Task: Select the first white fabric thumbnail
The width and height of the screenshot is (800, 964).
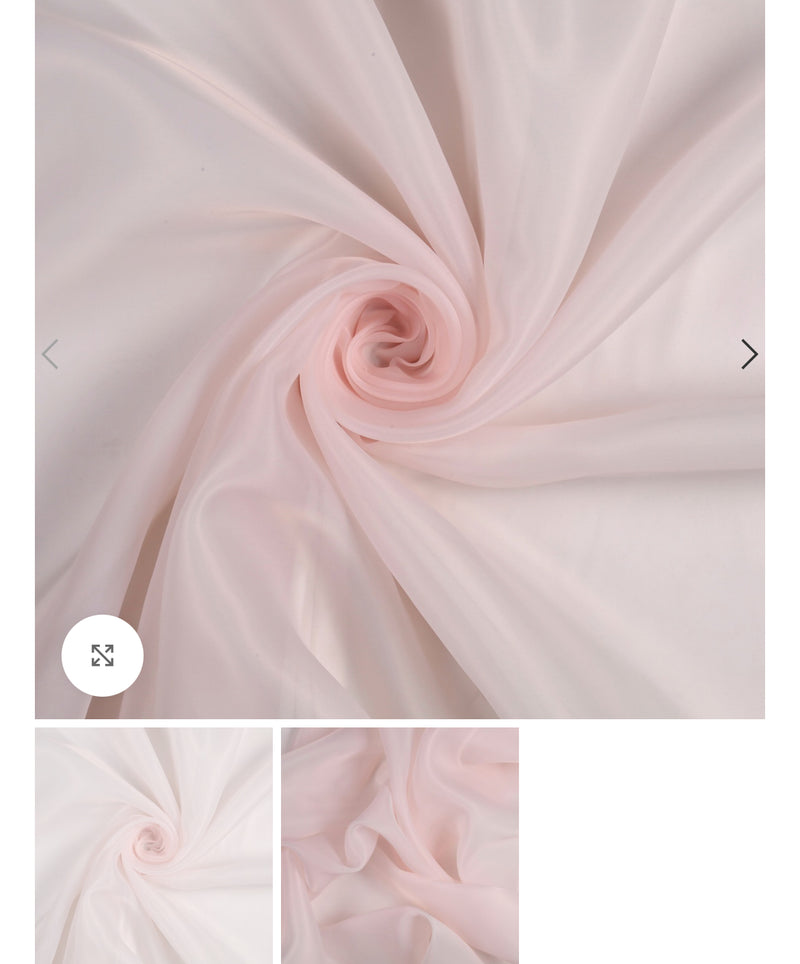Action: click(x=154, y=845)
